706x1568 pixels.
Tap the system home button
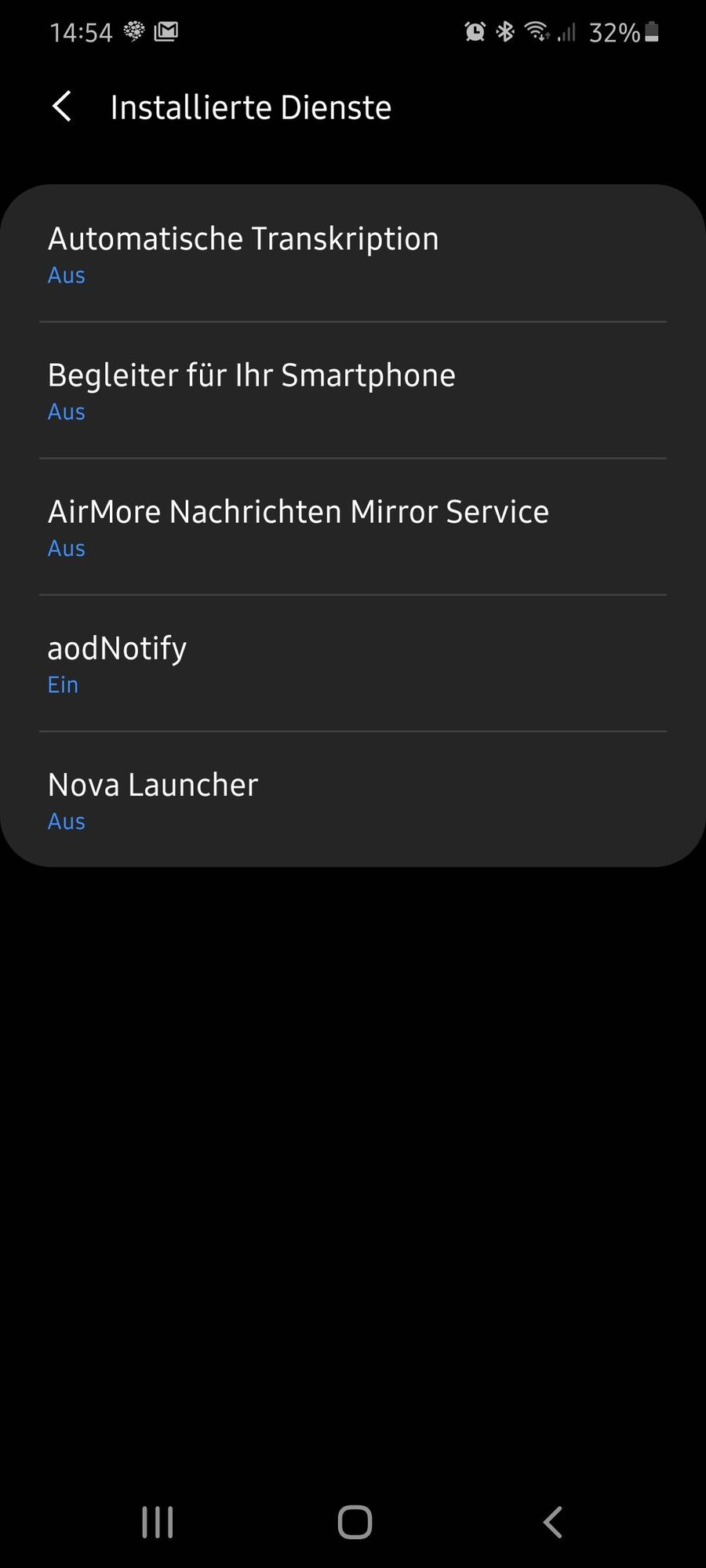pos(355,1523)
